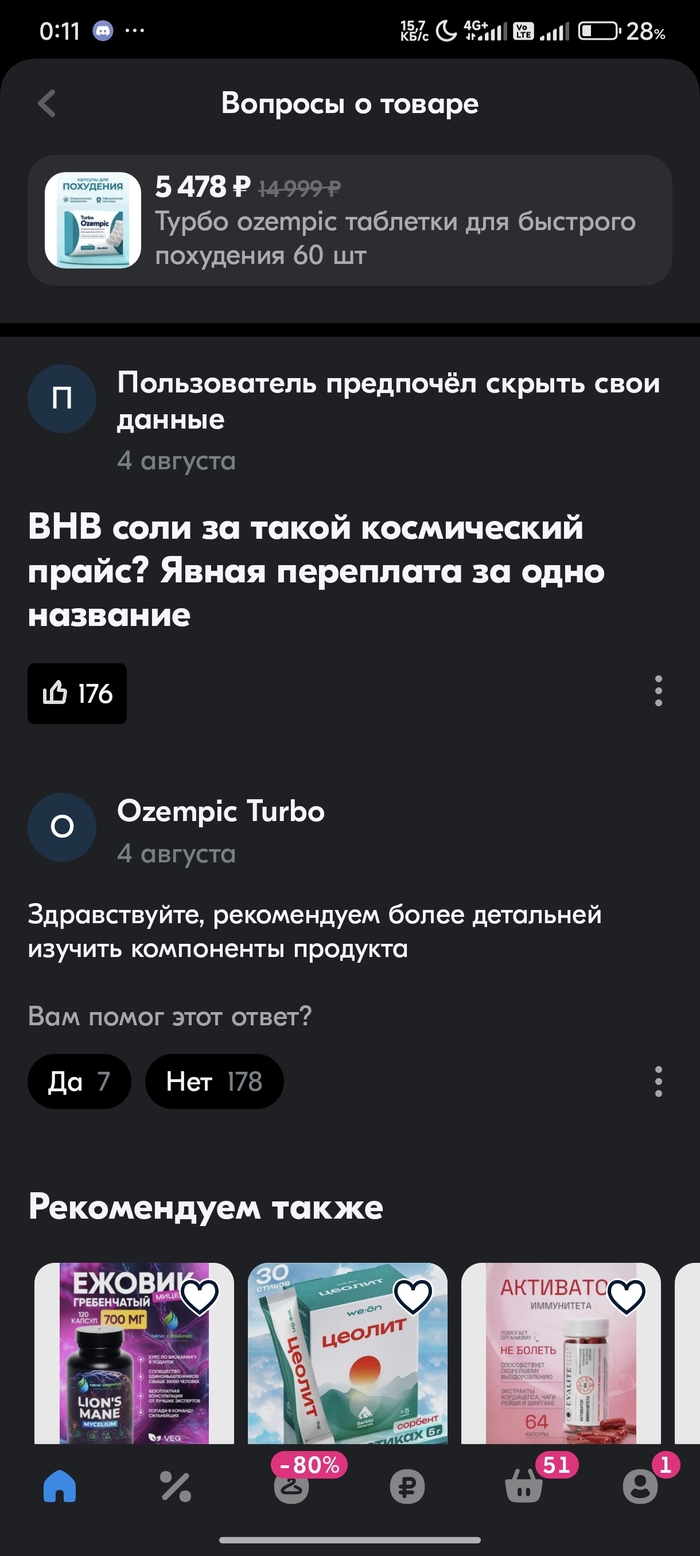Open the ruble wallet tab
This screenshot has height=1556, width=700.
(x=407, y=1487)
